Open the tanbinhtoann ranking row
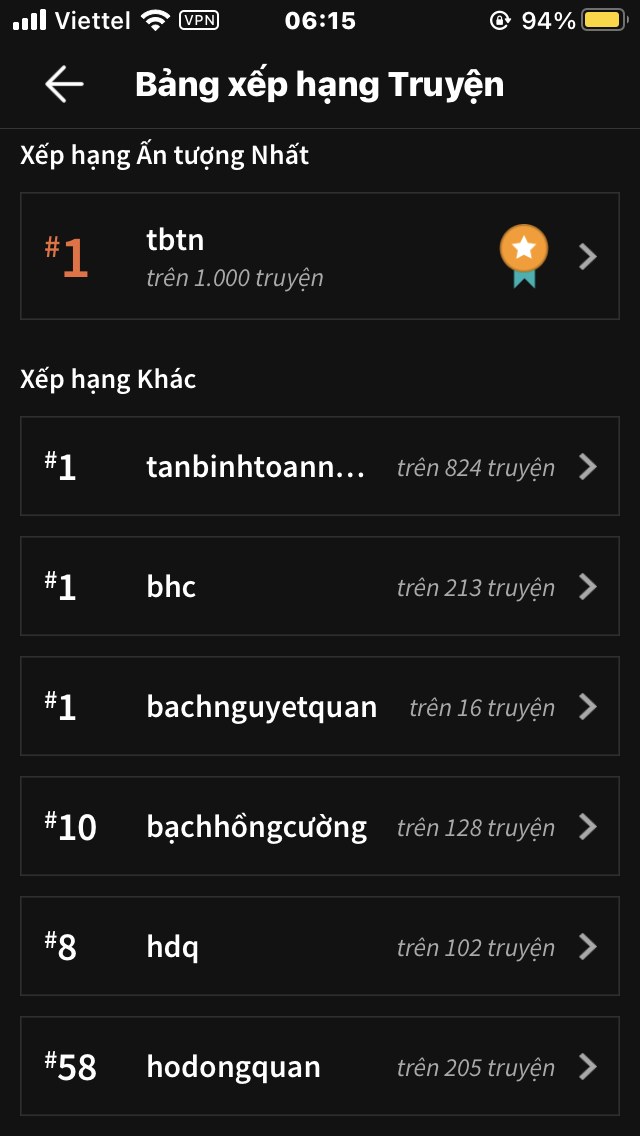Screen dimensions: 640x1136 (319, 466)
